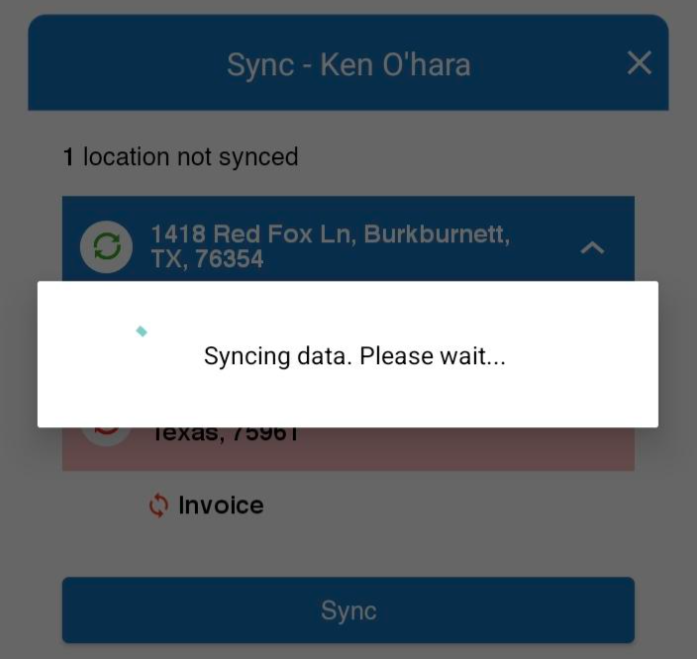Tap the green sync icon beside the address

pyautogui.click(x=106, y=247)
